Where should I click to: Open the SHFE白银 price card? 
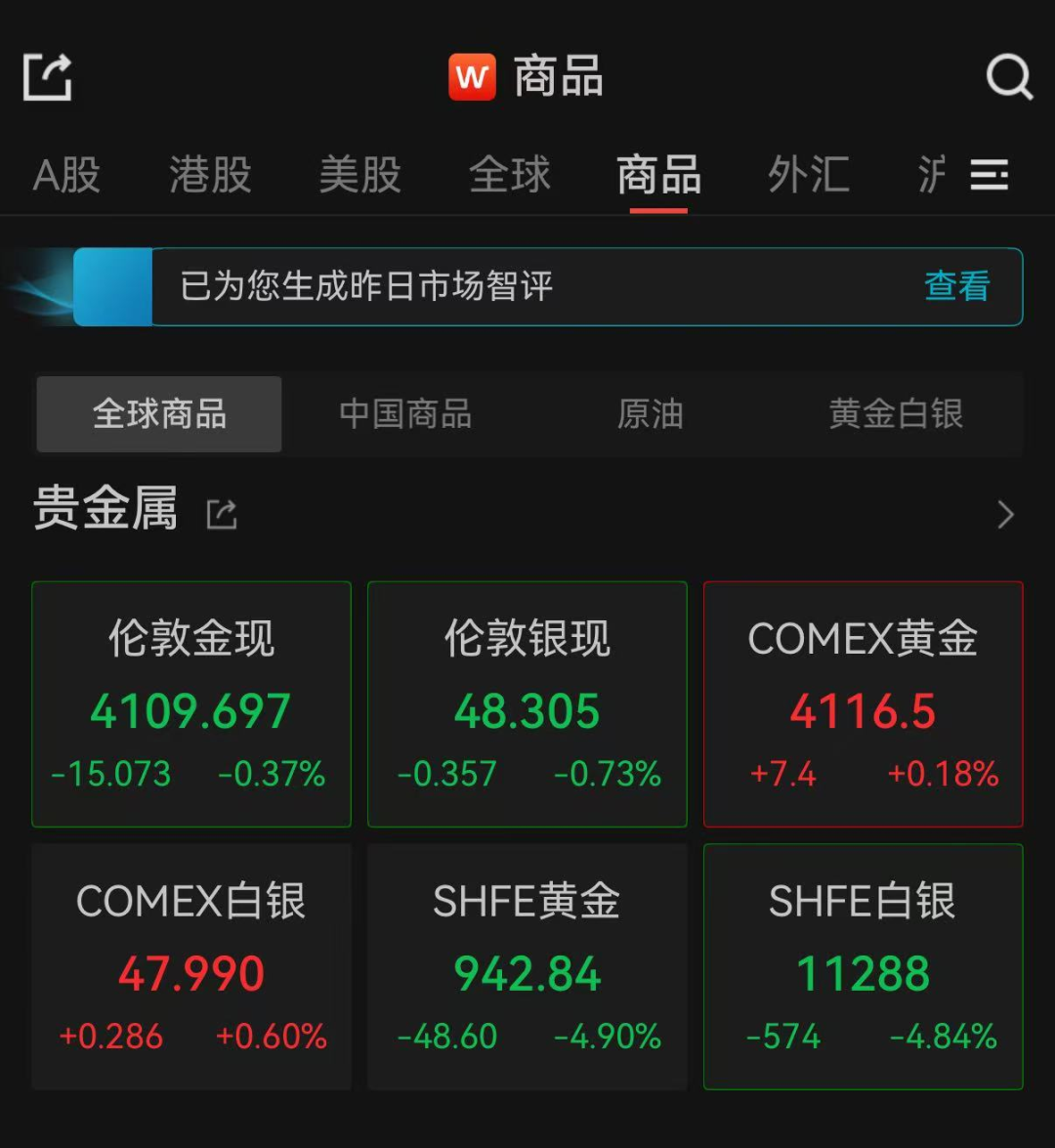click(x=863, y=966)
